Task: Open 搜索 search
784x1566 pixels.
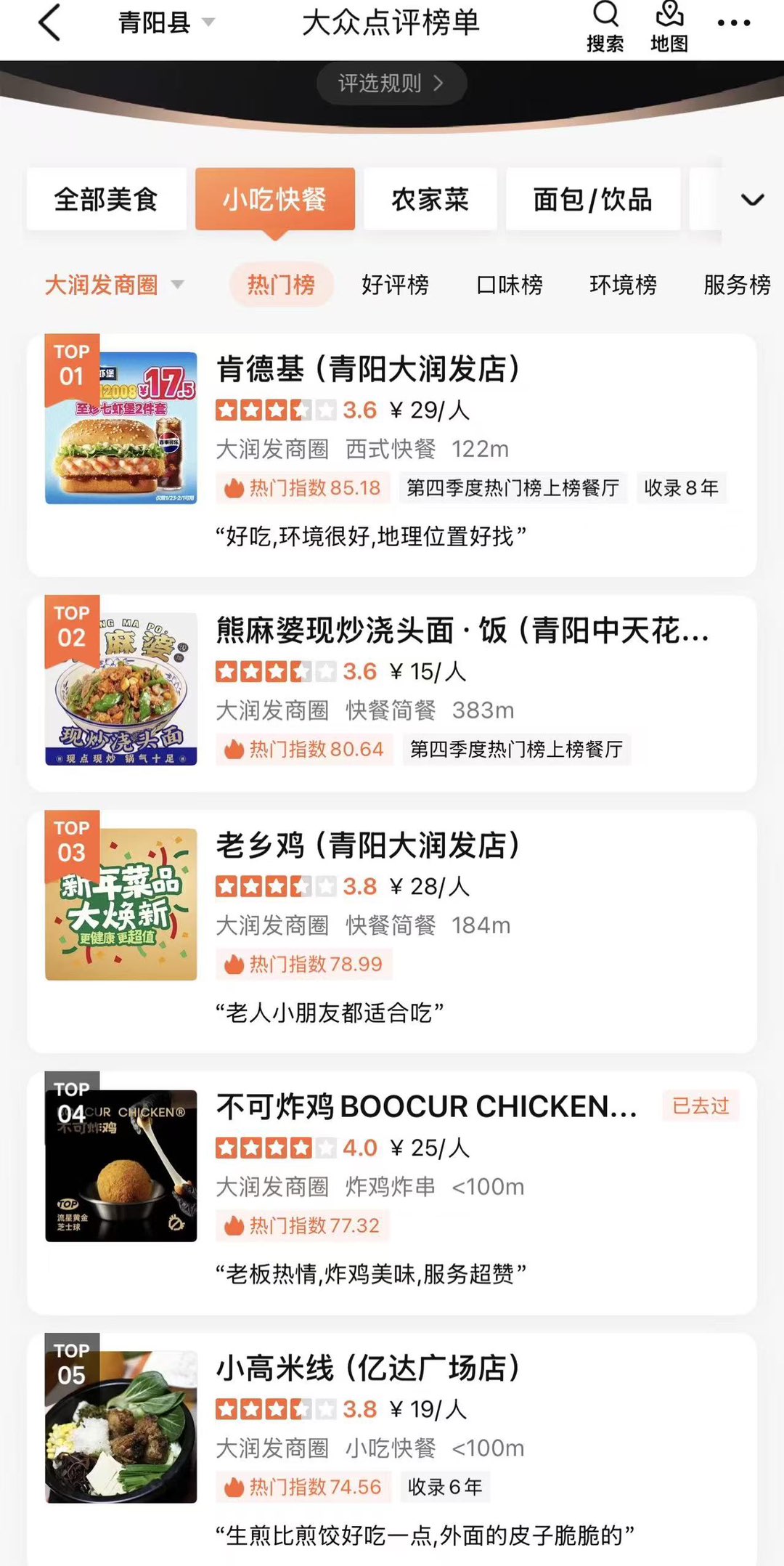Action: tap(605, 28)
